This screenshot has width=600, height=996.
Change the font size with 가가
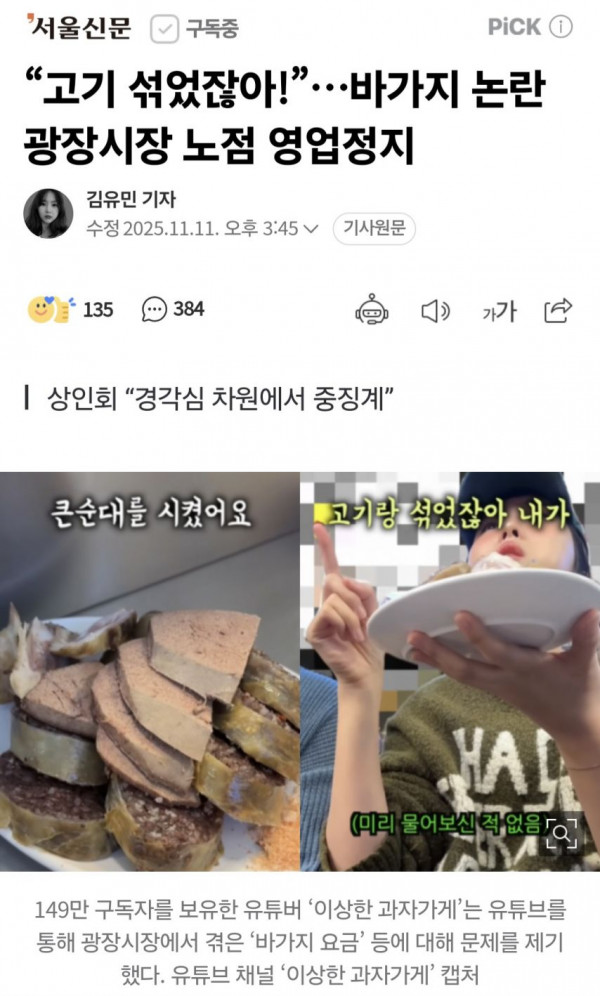coord(498,312)
